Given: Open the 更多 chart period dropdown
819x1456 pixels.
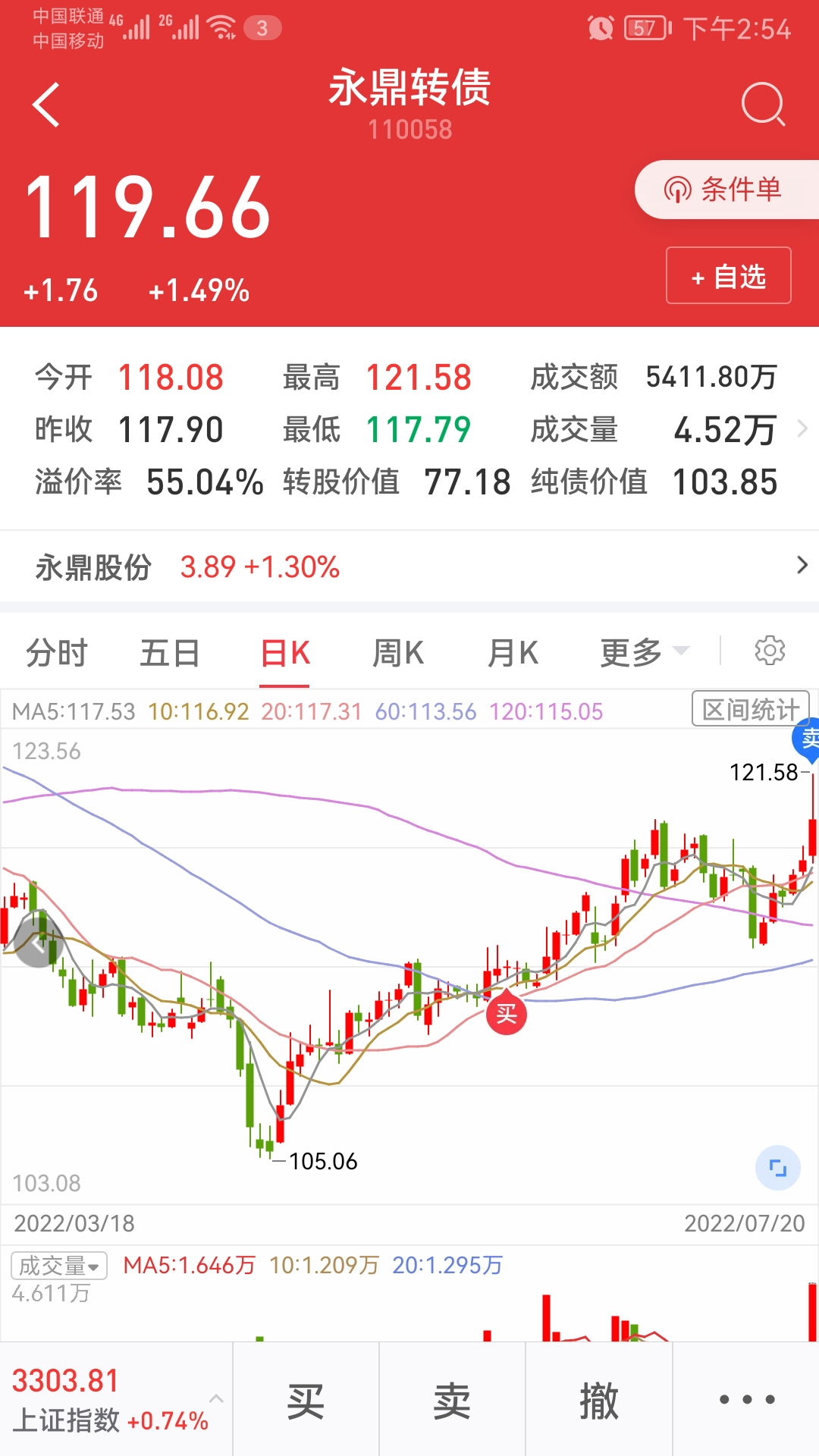Looking at the screenshot, I should point(645,653).
